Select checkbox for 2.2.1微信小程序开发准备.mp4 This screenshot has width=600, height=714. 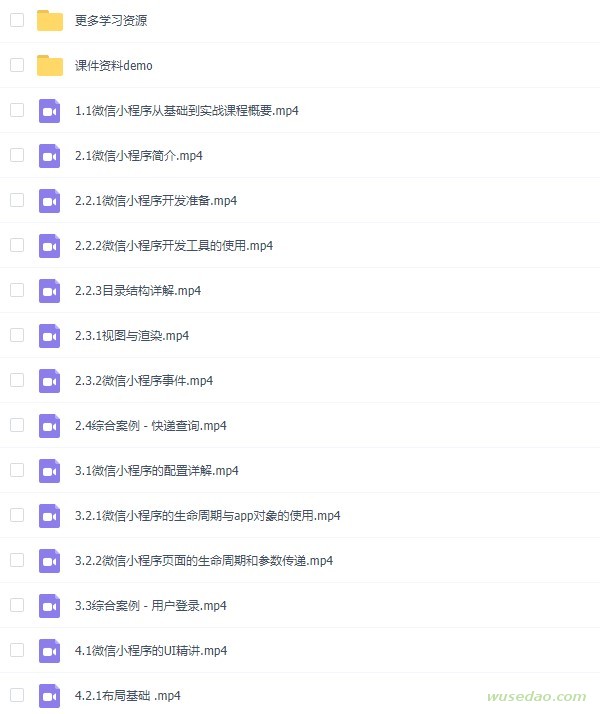[x=17, y=200]
